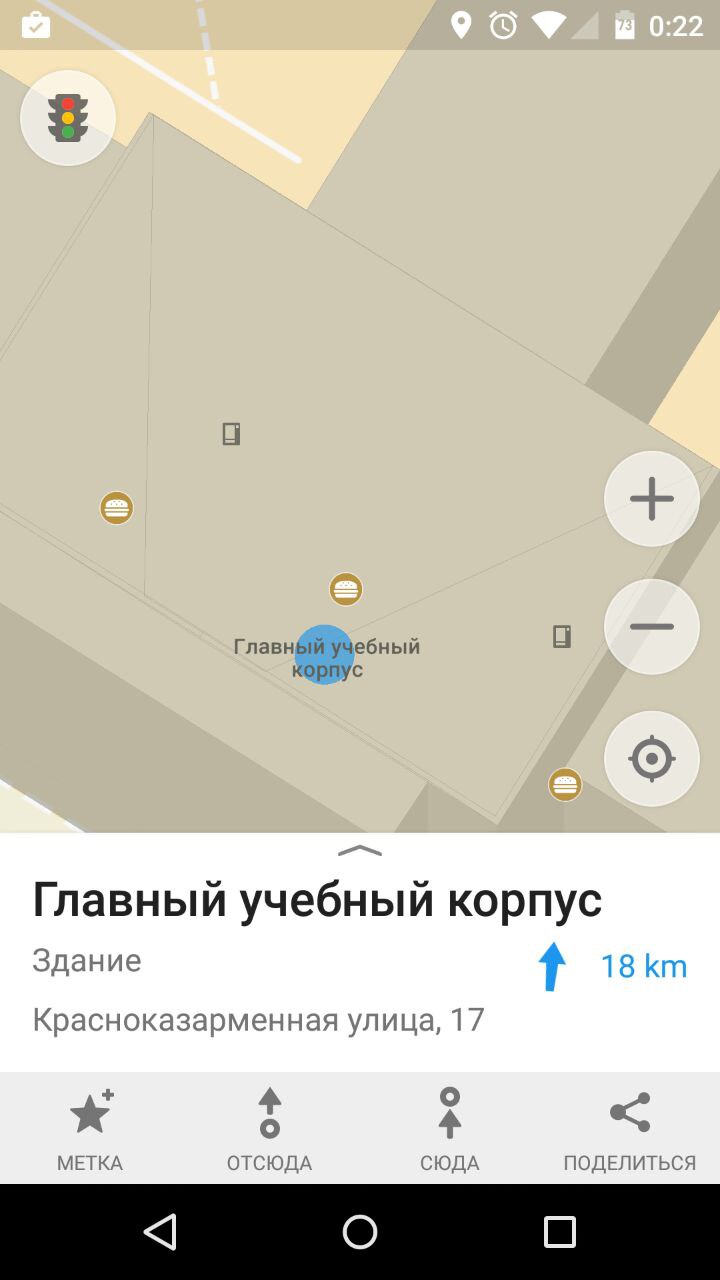Image resolution: width=720 pixels, height=1280 pixels.
Task: Set route start with Отсюда
Action: (270, 1129)
